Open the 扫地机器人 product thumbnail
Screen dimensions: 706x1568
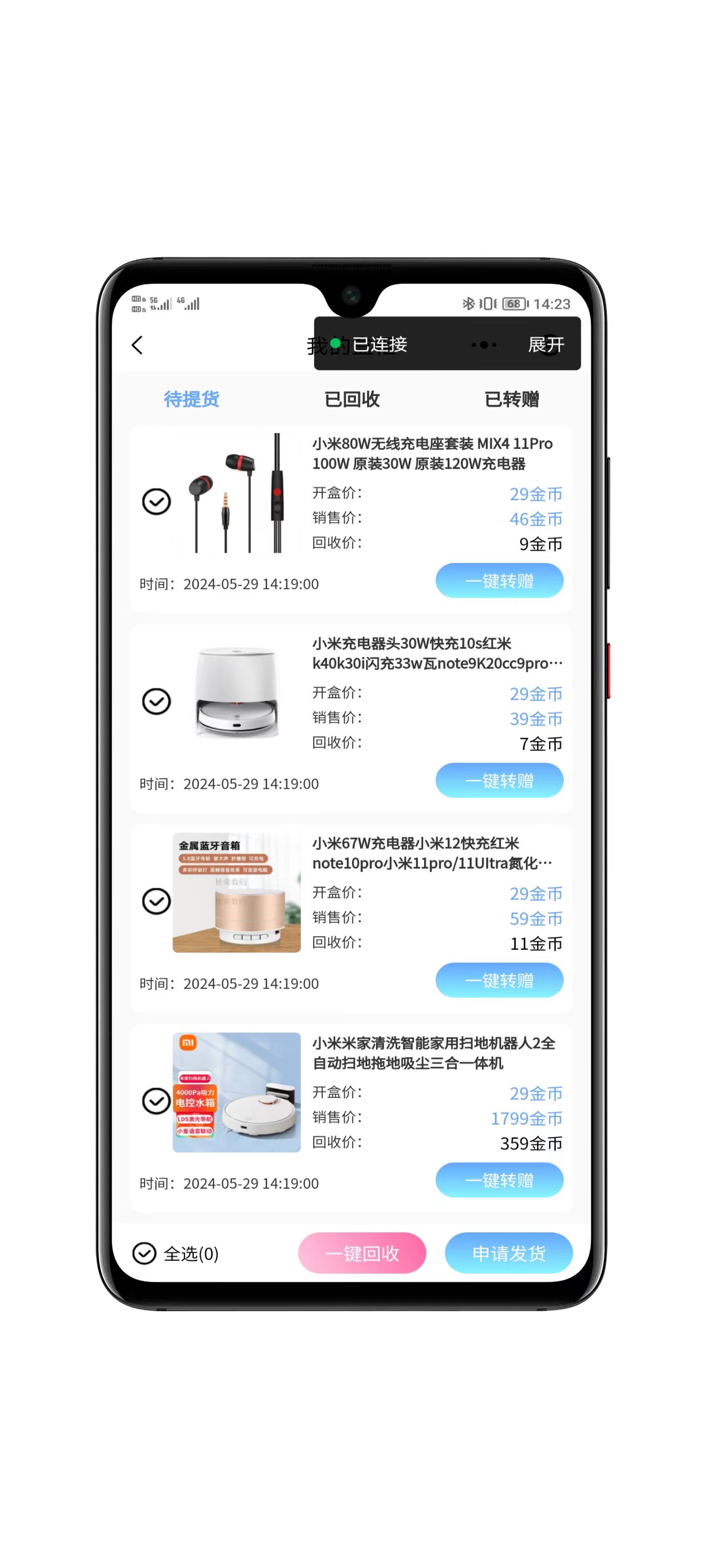pyautogui.click(x=236, y=1095)
